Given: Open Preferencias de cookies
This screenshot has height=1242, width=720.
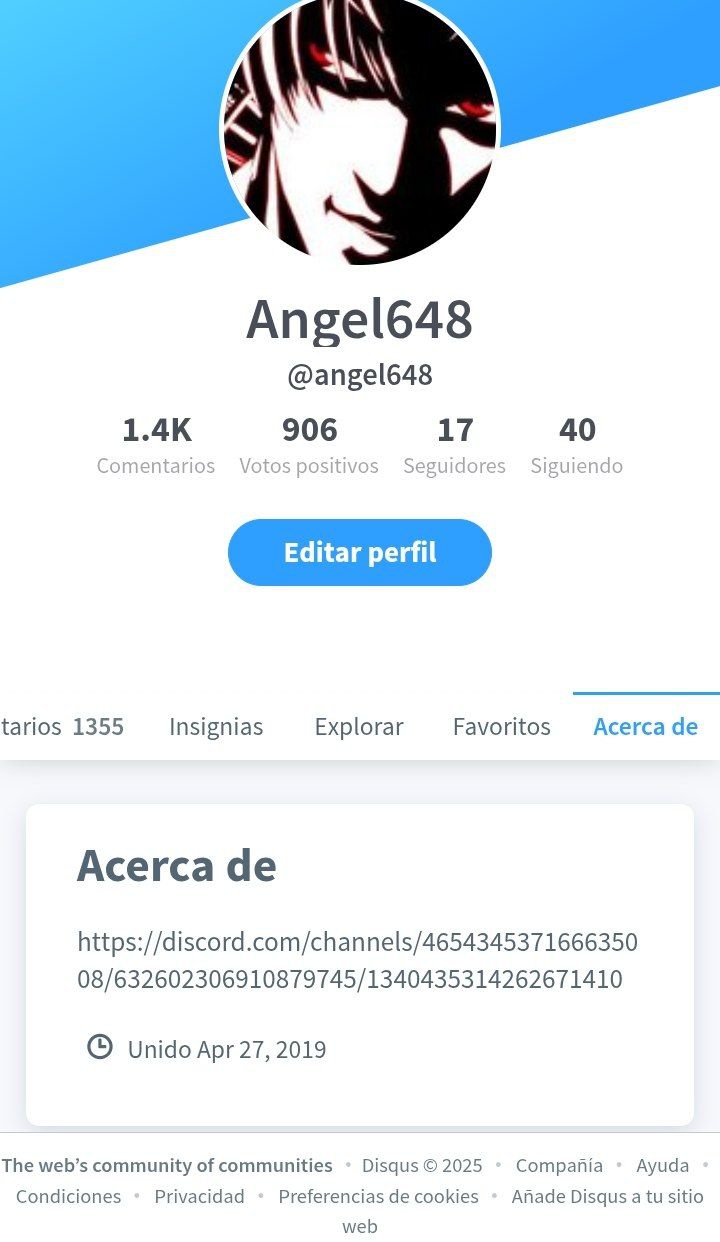Looking at the screenshot, I should pos(378,1196).
